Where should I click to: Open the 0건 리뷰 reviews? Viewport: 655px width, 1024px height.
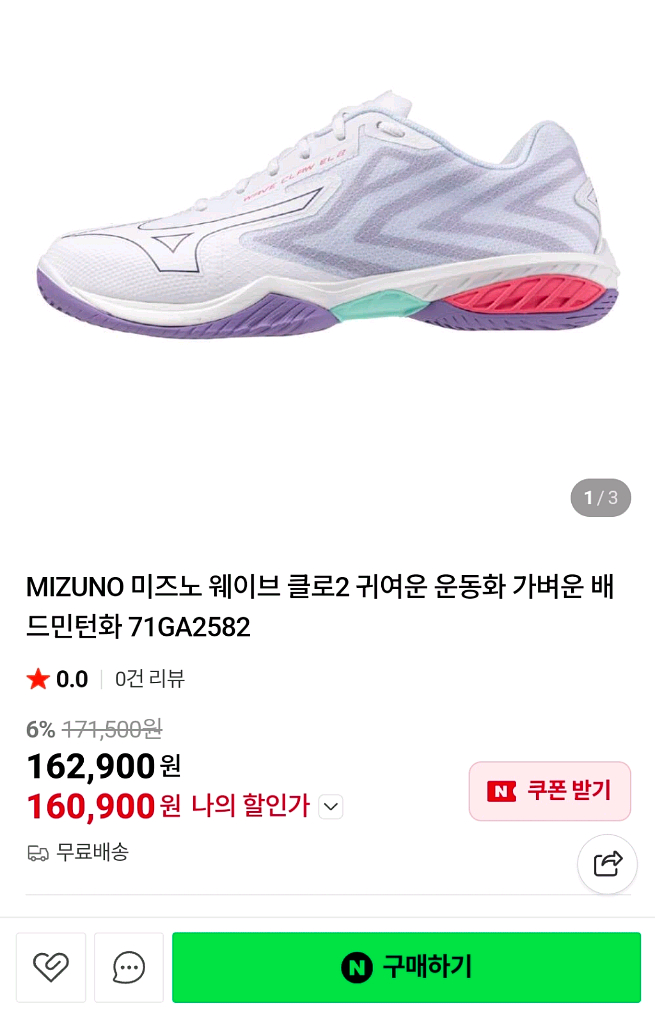(150, 680)
